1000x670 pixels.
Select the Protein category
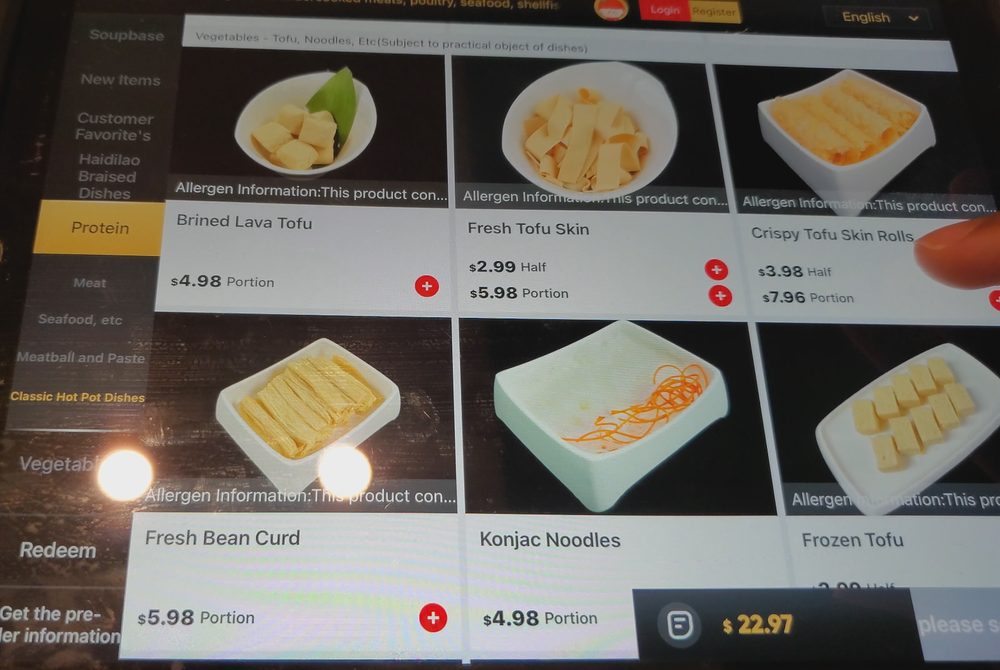100,228
